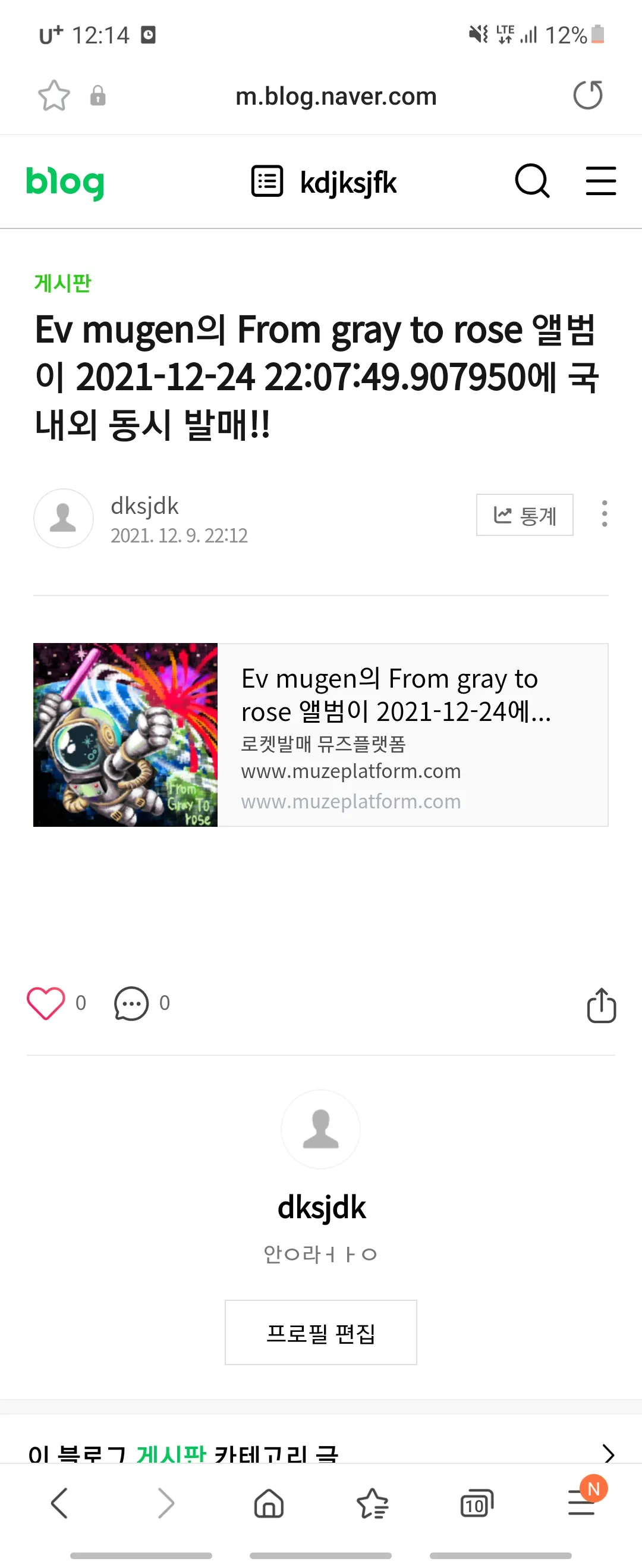Image resolution: width=642 pixels, height=1568 pixels.
Task: Open the blog hamburger menu
Action: coord(600,181)
